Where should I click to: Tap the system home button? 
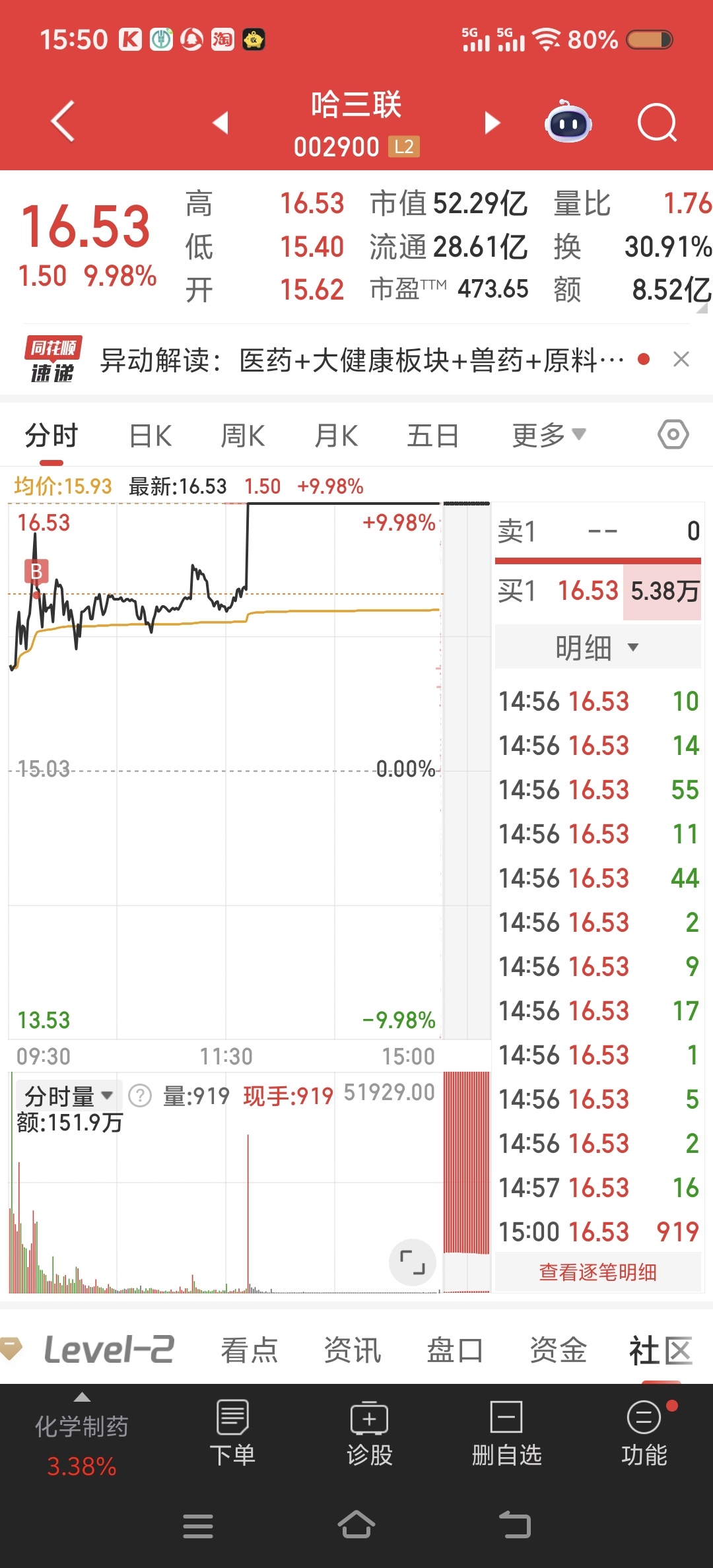(356, 1525)
